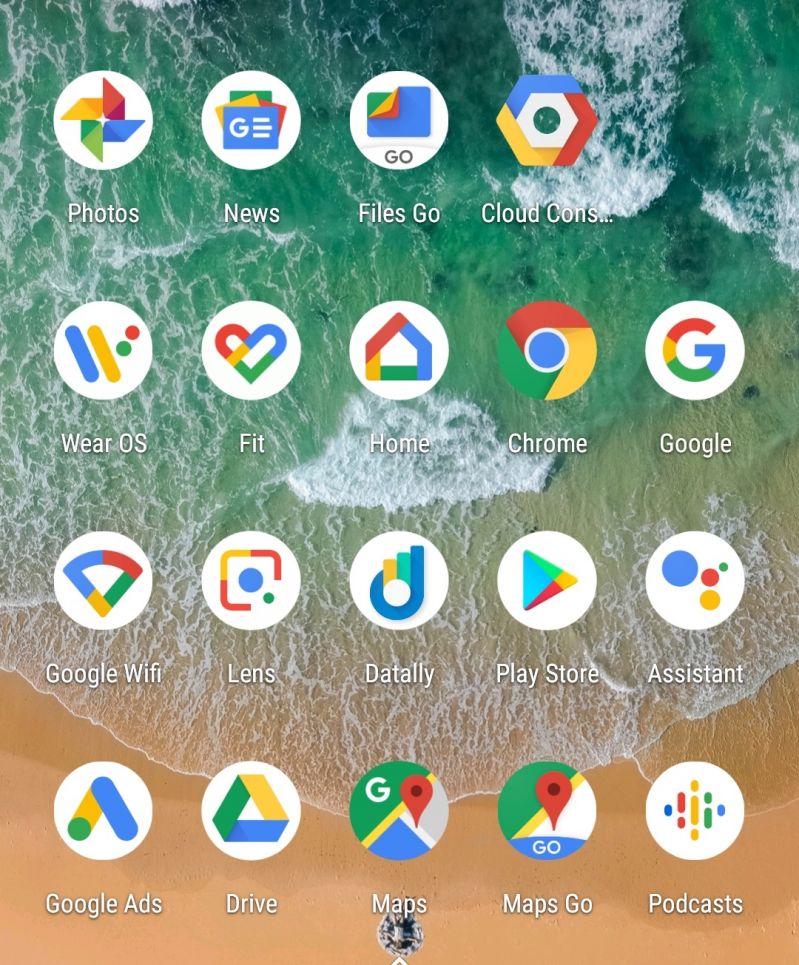799x965 pixels.
Task: Launch Chrome browser
Action: pos(547,350)
